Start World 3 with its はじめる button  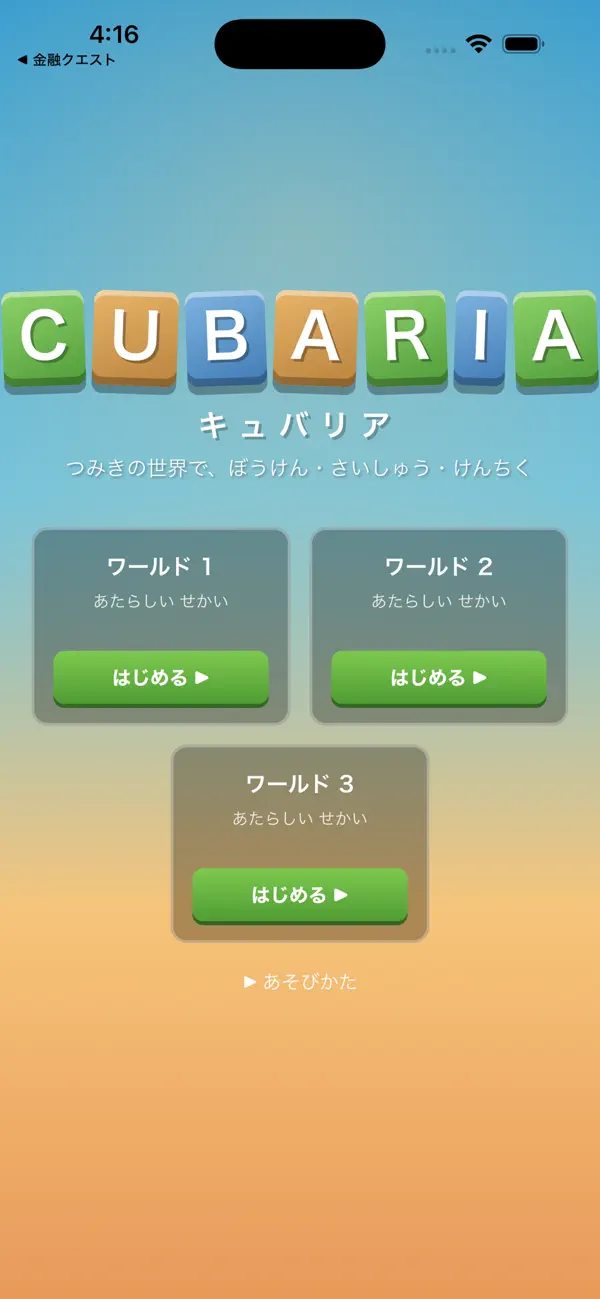[300, 895]
